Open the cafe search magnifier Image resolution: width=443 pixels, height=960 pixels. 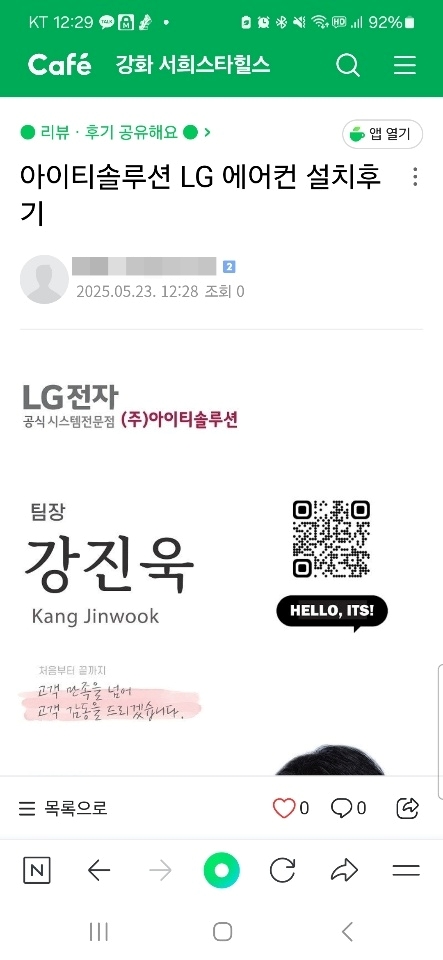[348, 65]
